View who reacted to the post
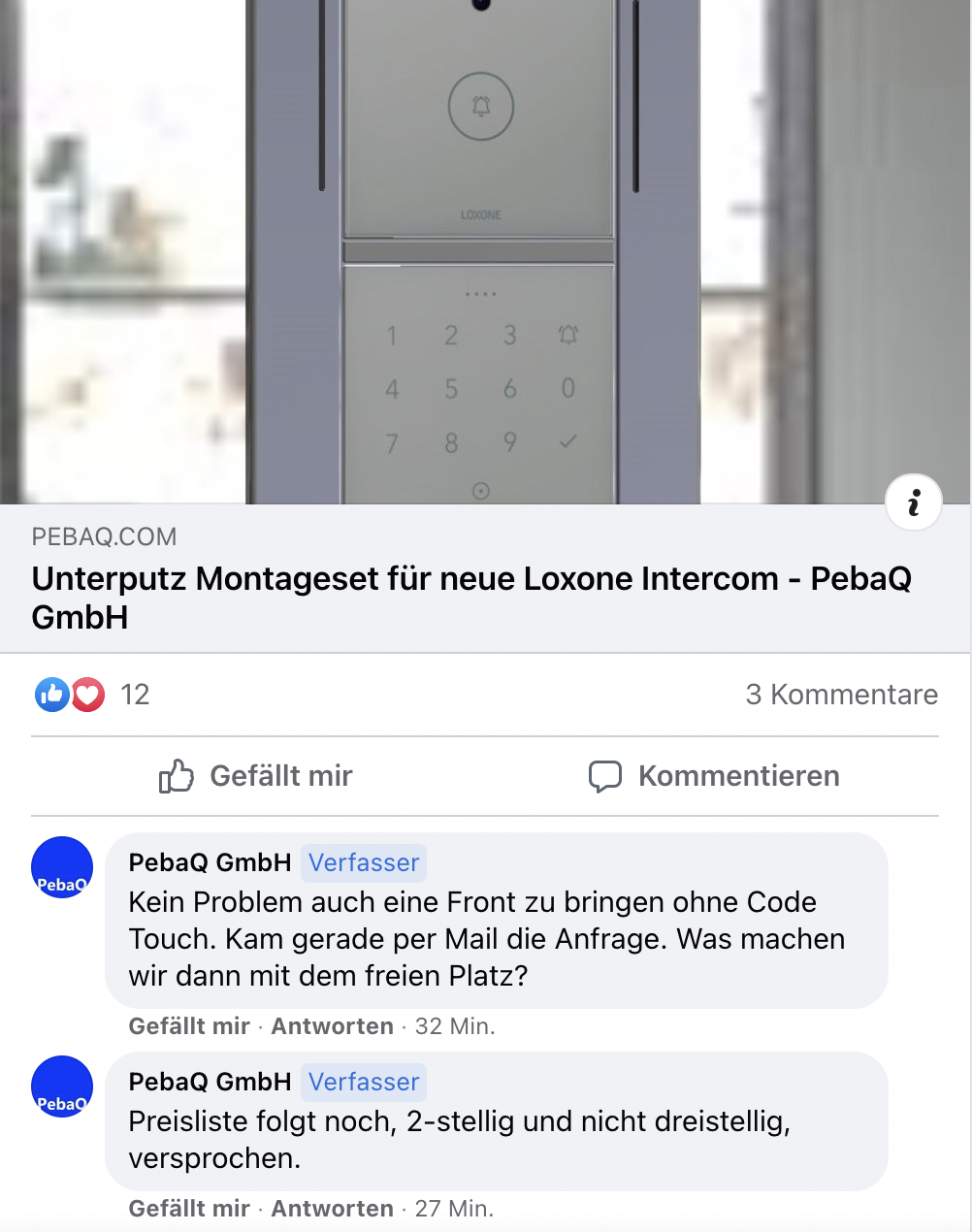This screenshot has height=1232, width=972. (x=91, y=695)
